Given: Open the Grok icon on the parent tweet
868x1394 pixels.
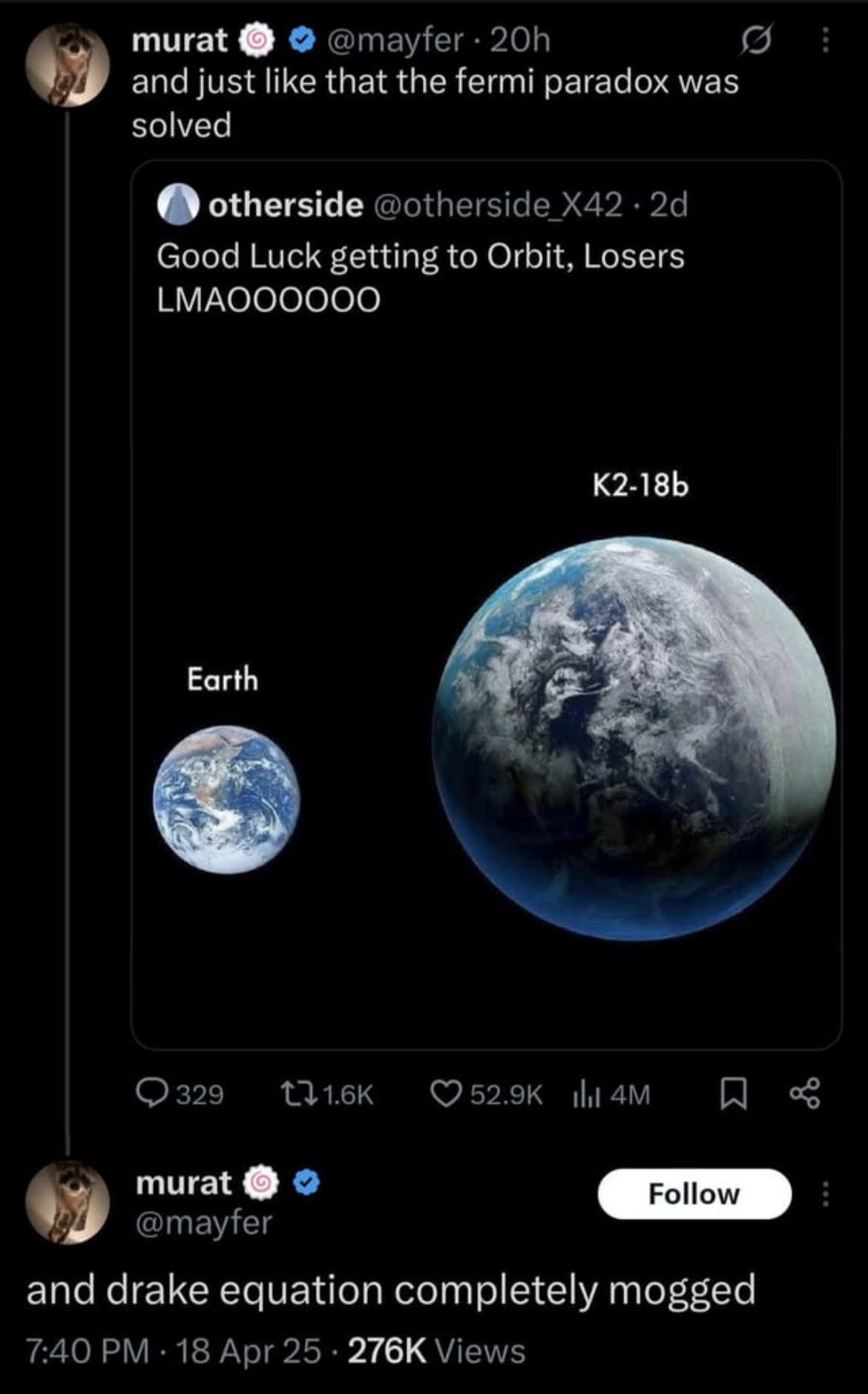Looking at the screenshot, I should (x=756, y=40).
